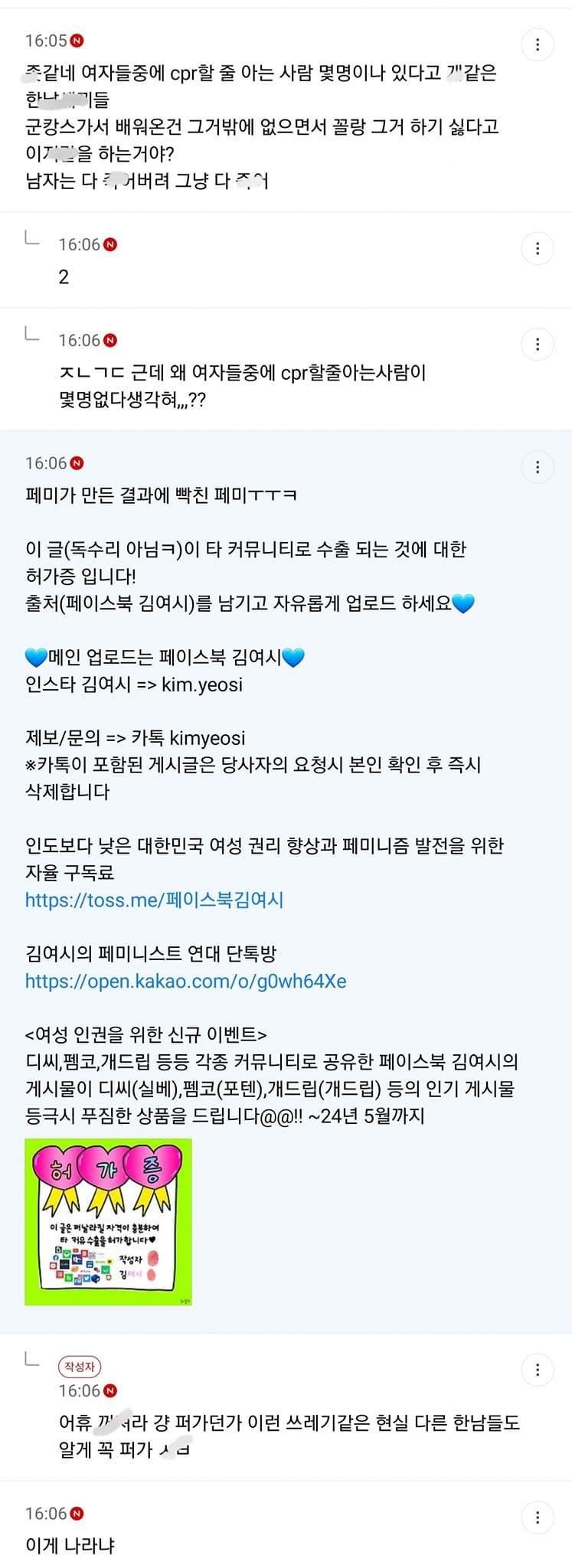
Task: Open the toss.me/페이스북김여시 link
Action: click(x=155, y=900)
